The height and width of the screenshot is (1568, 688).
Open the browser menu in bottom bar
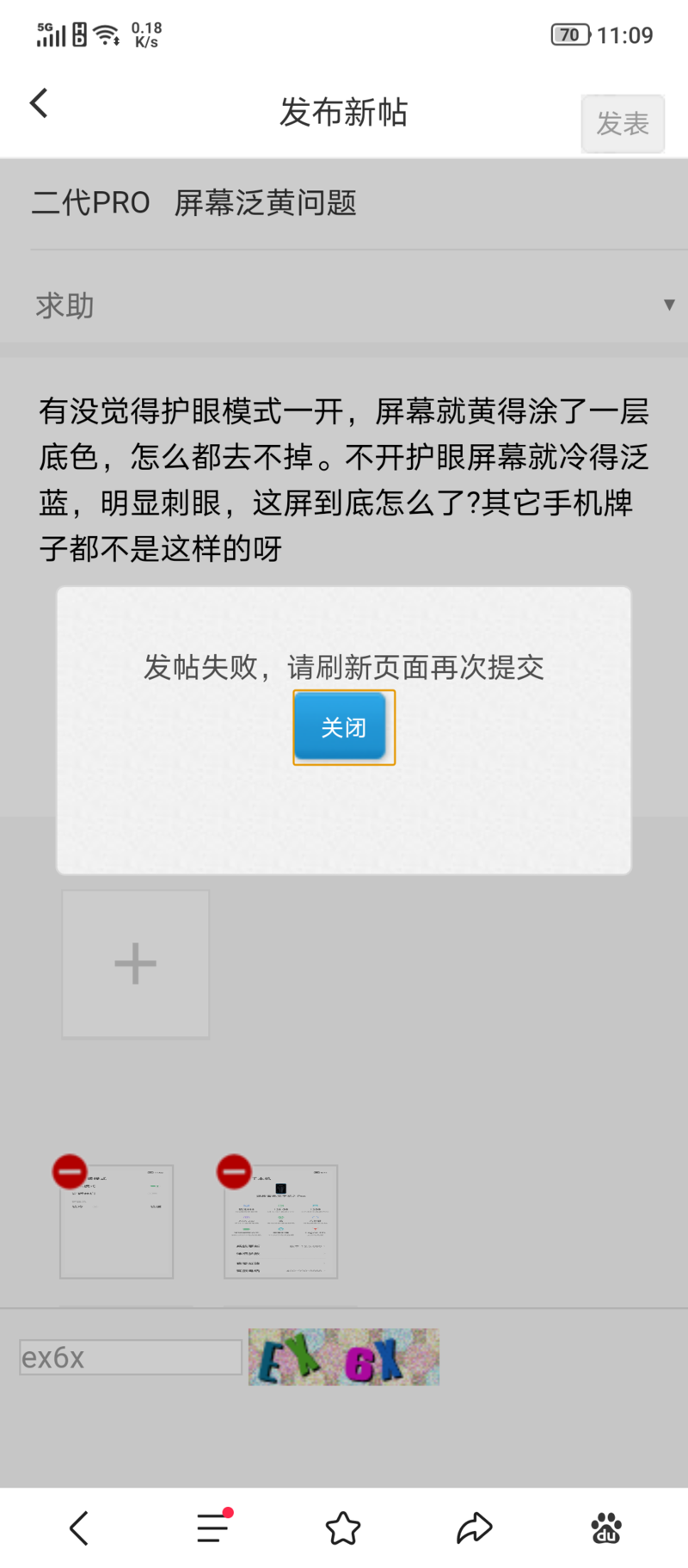[212, 1528]
